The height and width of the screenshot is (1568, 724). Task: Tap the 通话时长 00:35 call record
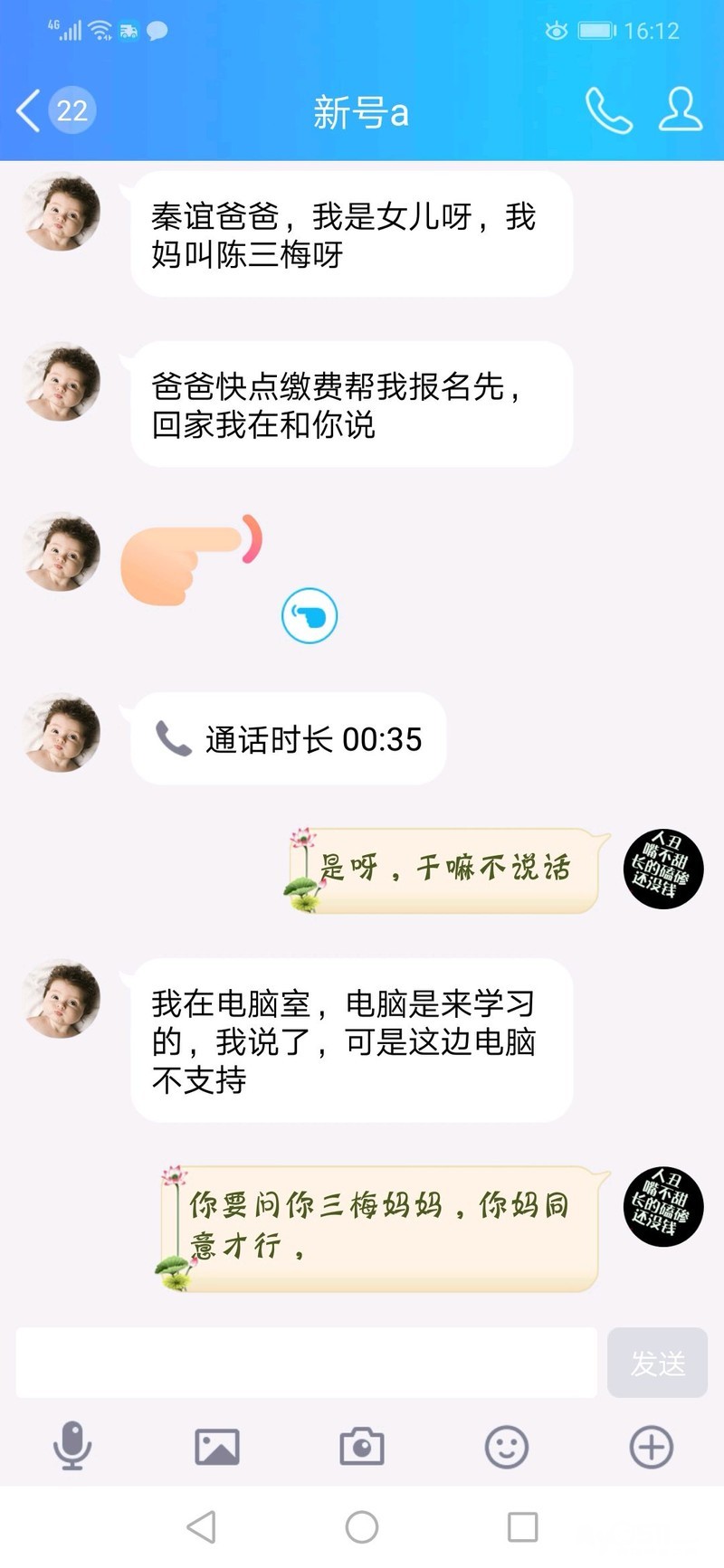[x=290, y=739]
